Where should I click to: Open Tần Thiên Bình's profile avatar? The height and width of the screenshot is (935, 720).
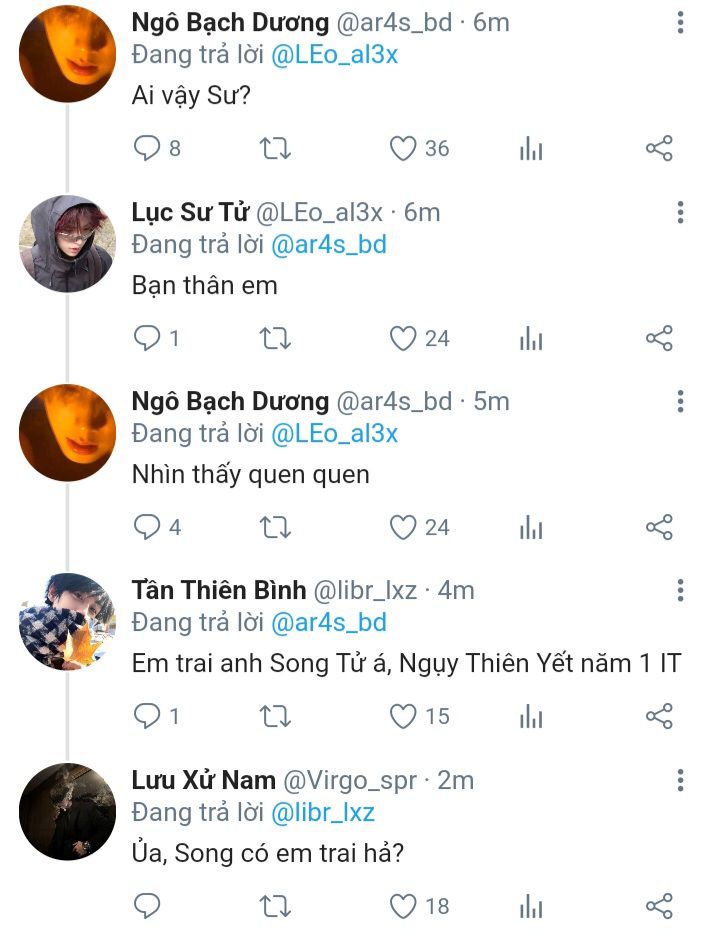click(x=68, y=621)
